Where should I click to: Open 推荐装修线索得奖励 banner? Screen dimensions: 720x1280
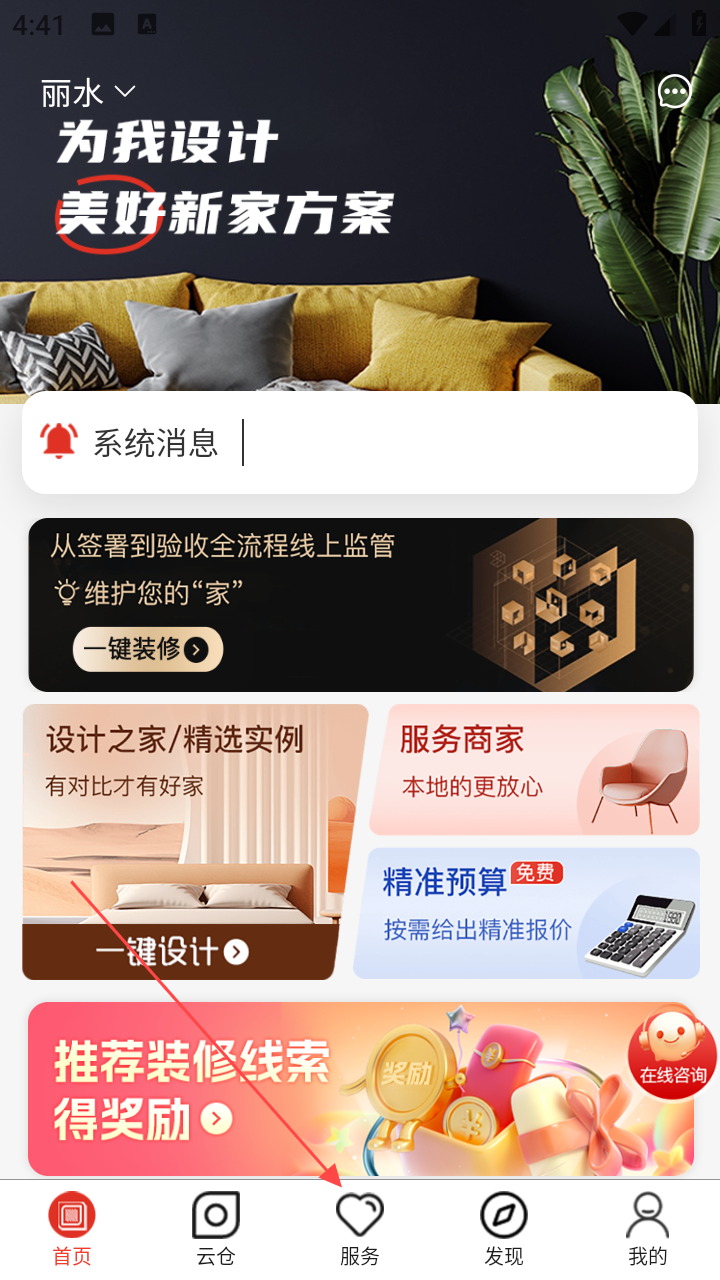click(330, 1088)
